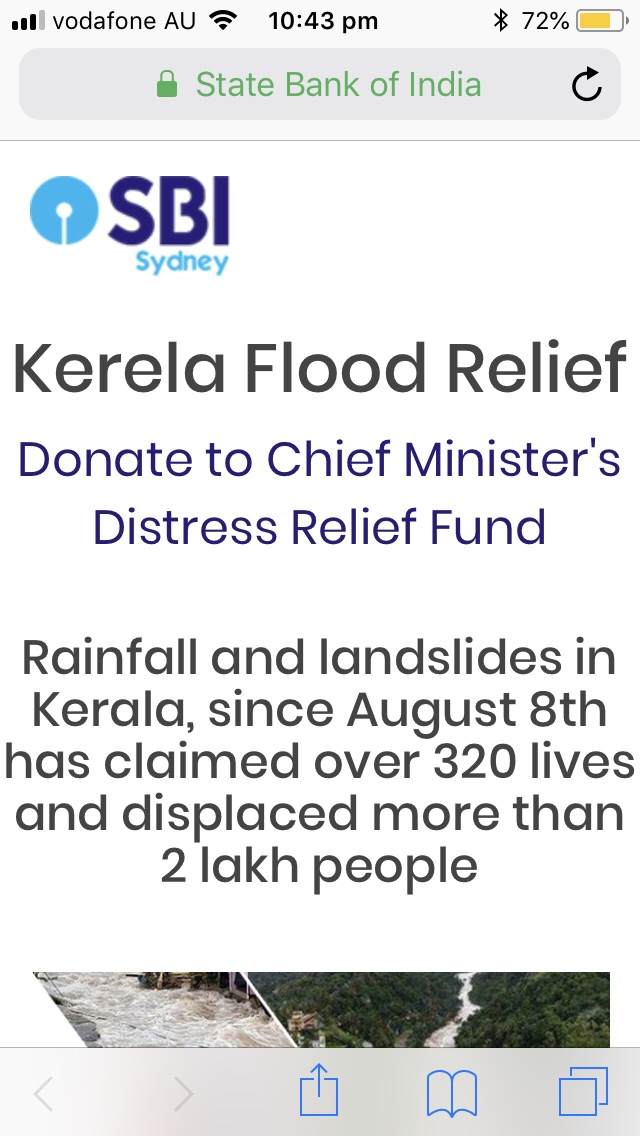Tap the State Bank of India address bar

(320, 85)
